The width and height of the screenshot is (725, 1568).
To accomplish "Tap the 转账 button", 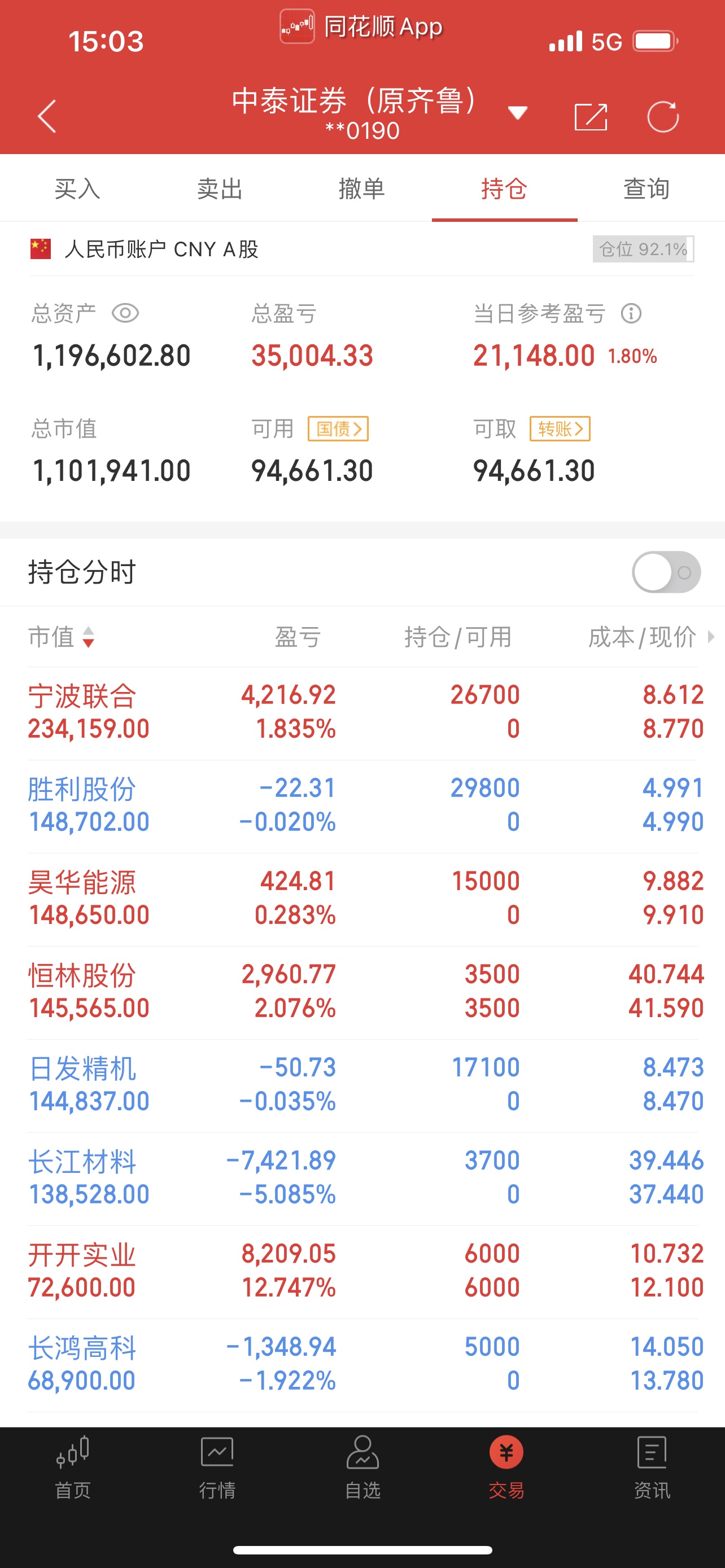I will (560, 428).
